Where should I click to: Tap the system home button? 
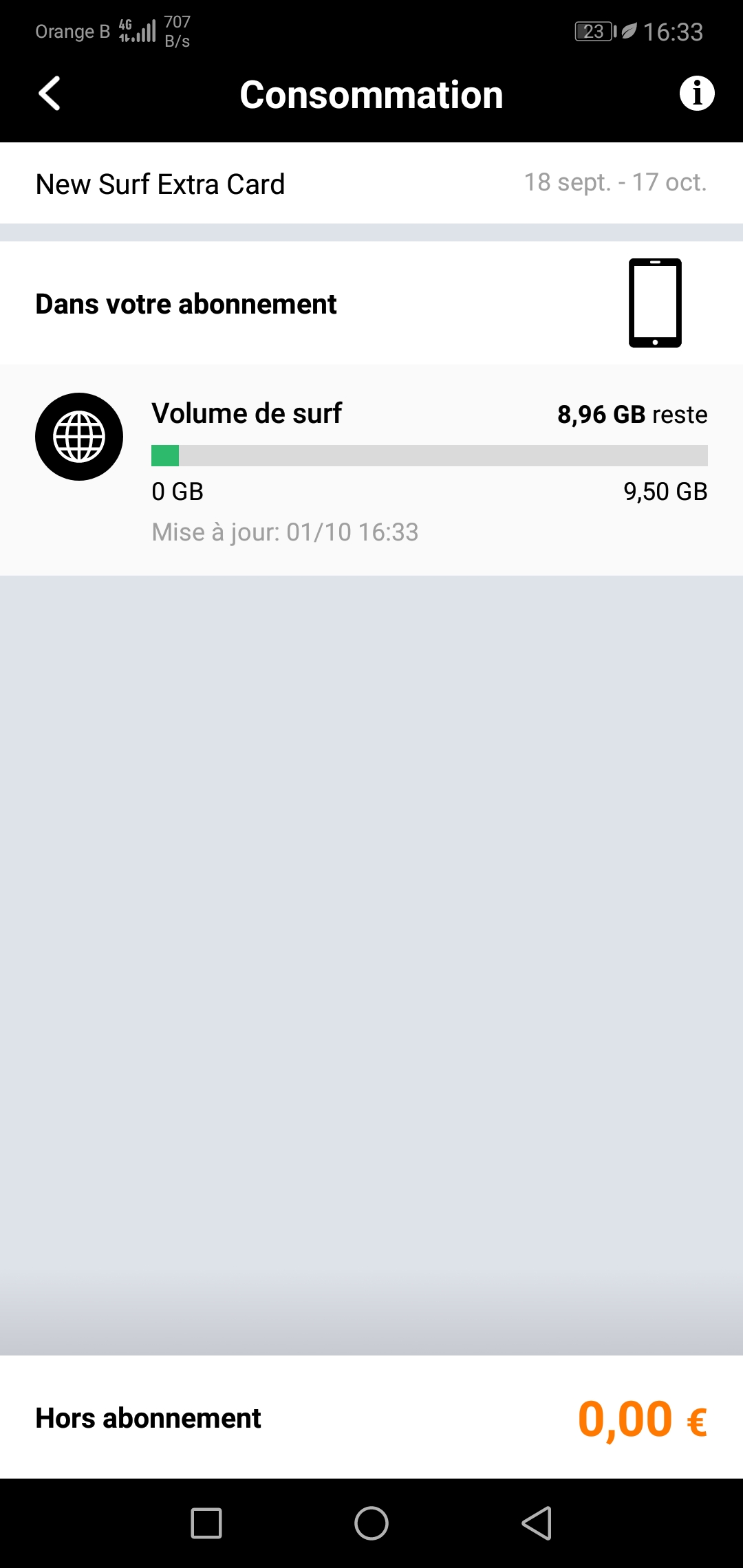(371, 1523)
